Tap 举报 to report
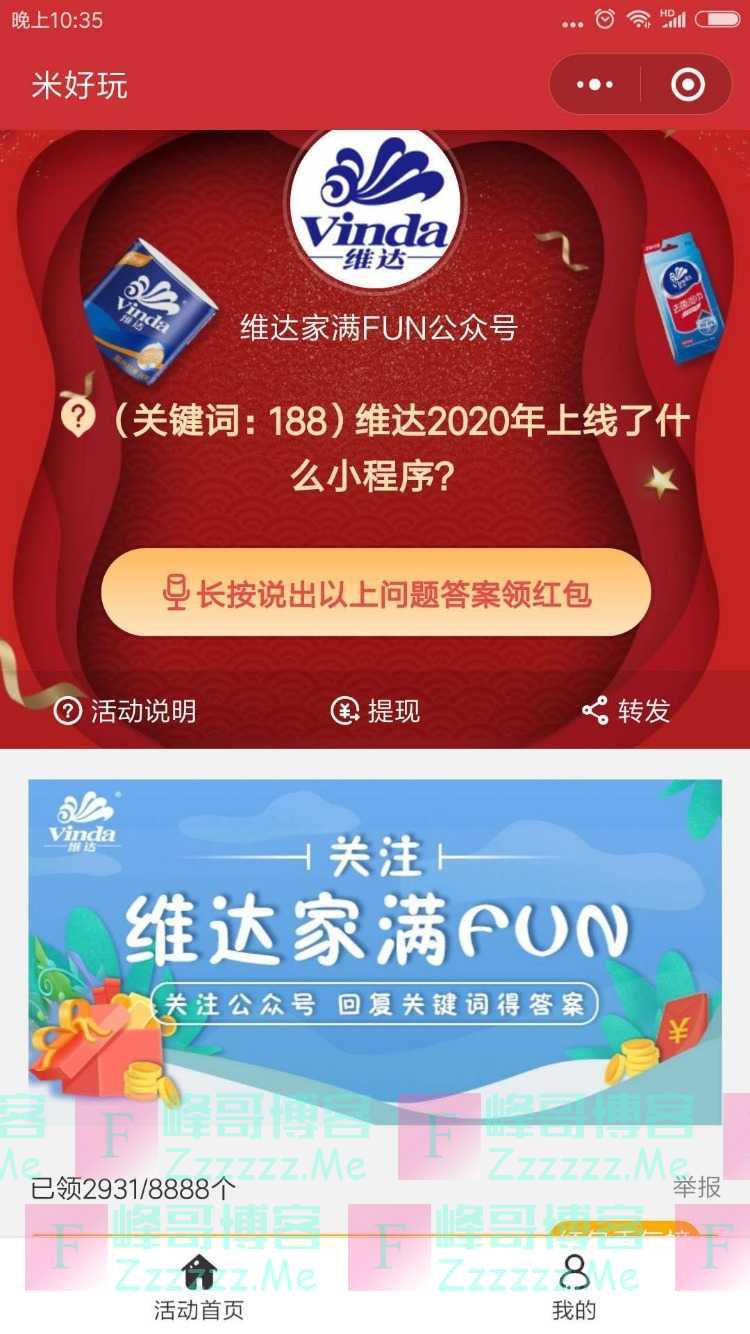This screenshot has height=1334, width=750. [696, 1187]
